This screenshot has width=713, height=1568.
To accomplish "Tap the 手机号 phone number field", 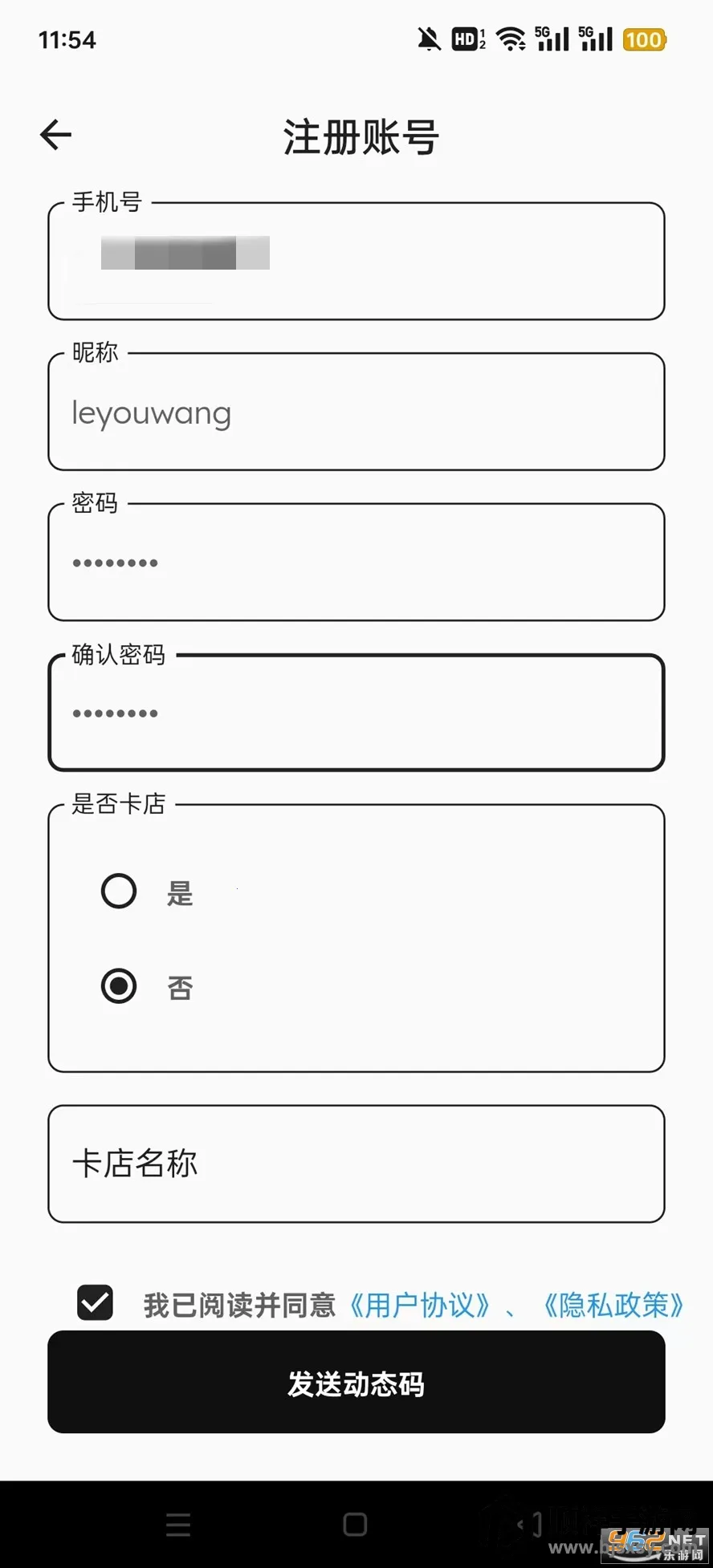I will [x=356, y=262].
